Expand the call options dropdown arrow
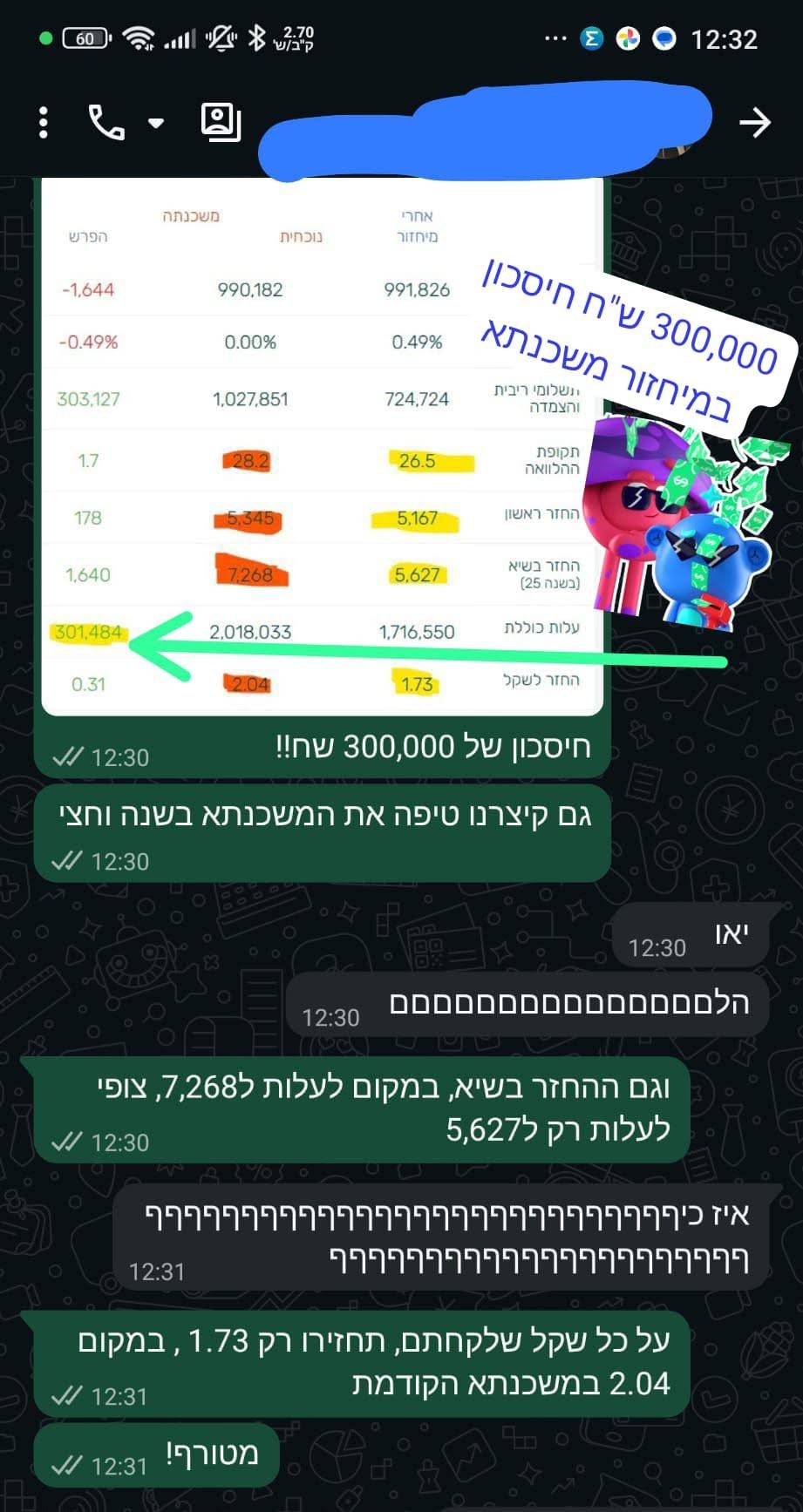 point(156,123)
